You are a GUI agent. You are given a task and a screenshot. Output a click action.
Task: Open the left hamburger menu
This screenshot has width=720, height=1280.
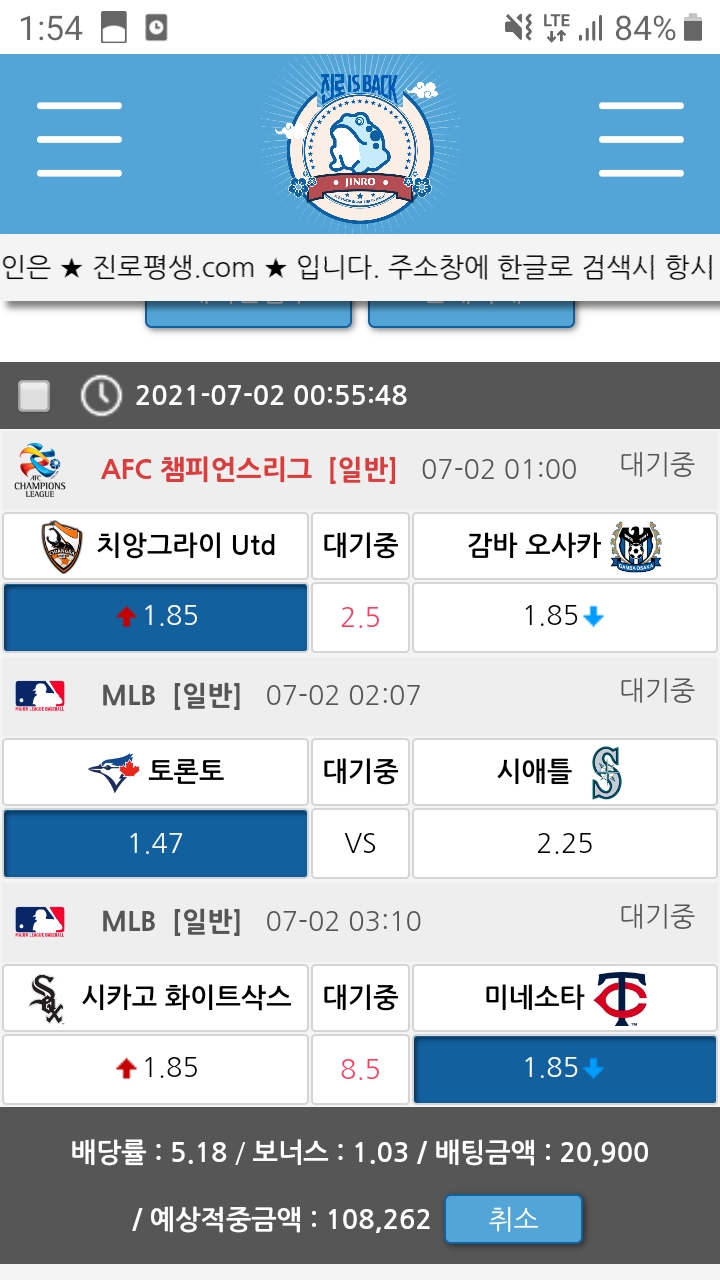[x=79, y=139]
